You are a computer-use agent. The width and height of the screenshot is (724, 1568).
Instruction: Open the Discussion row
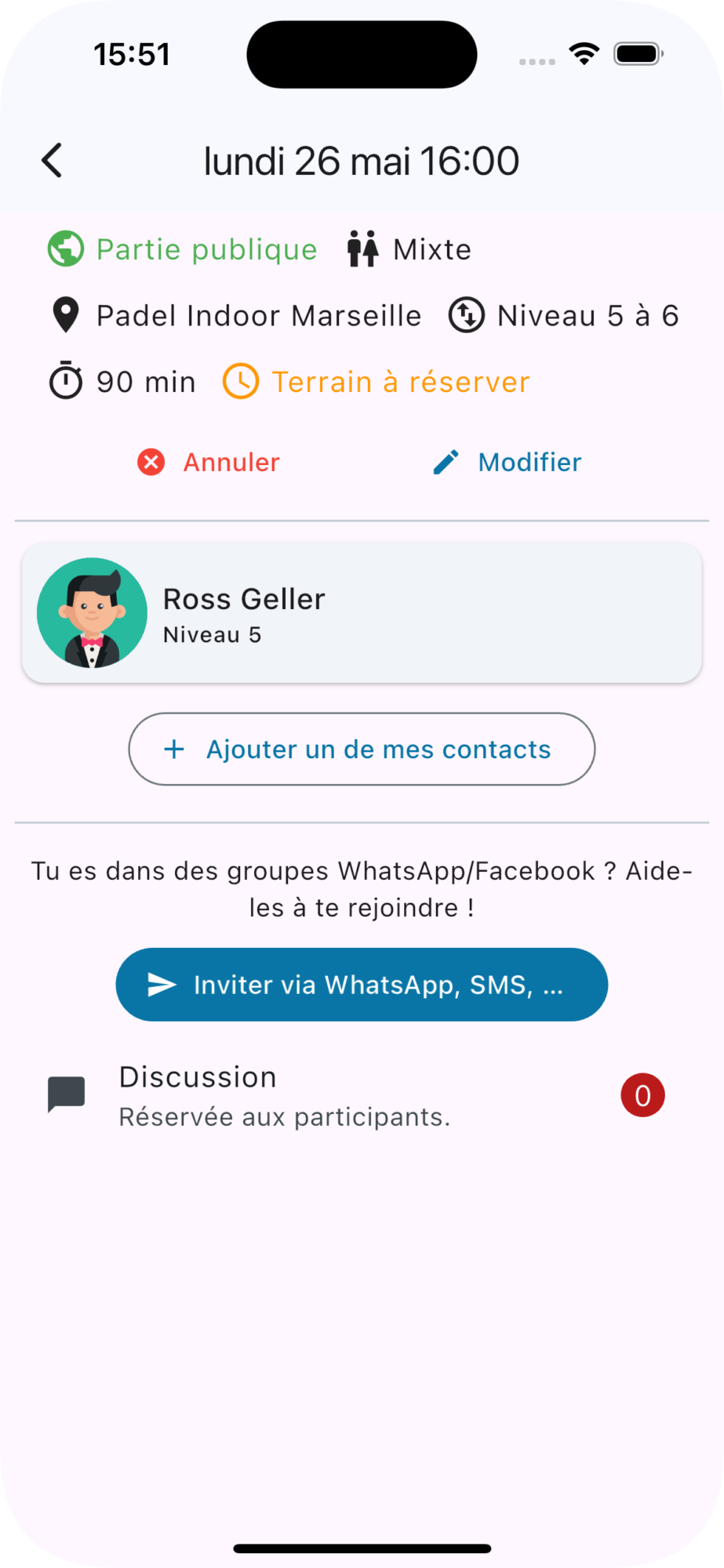pos(355,1095)
